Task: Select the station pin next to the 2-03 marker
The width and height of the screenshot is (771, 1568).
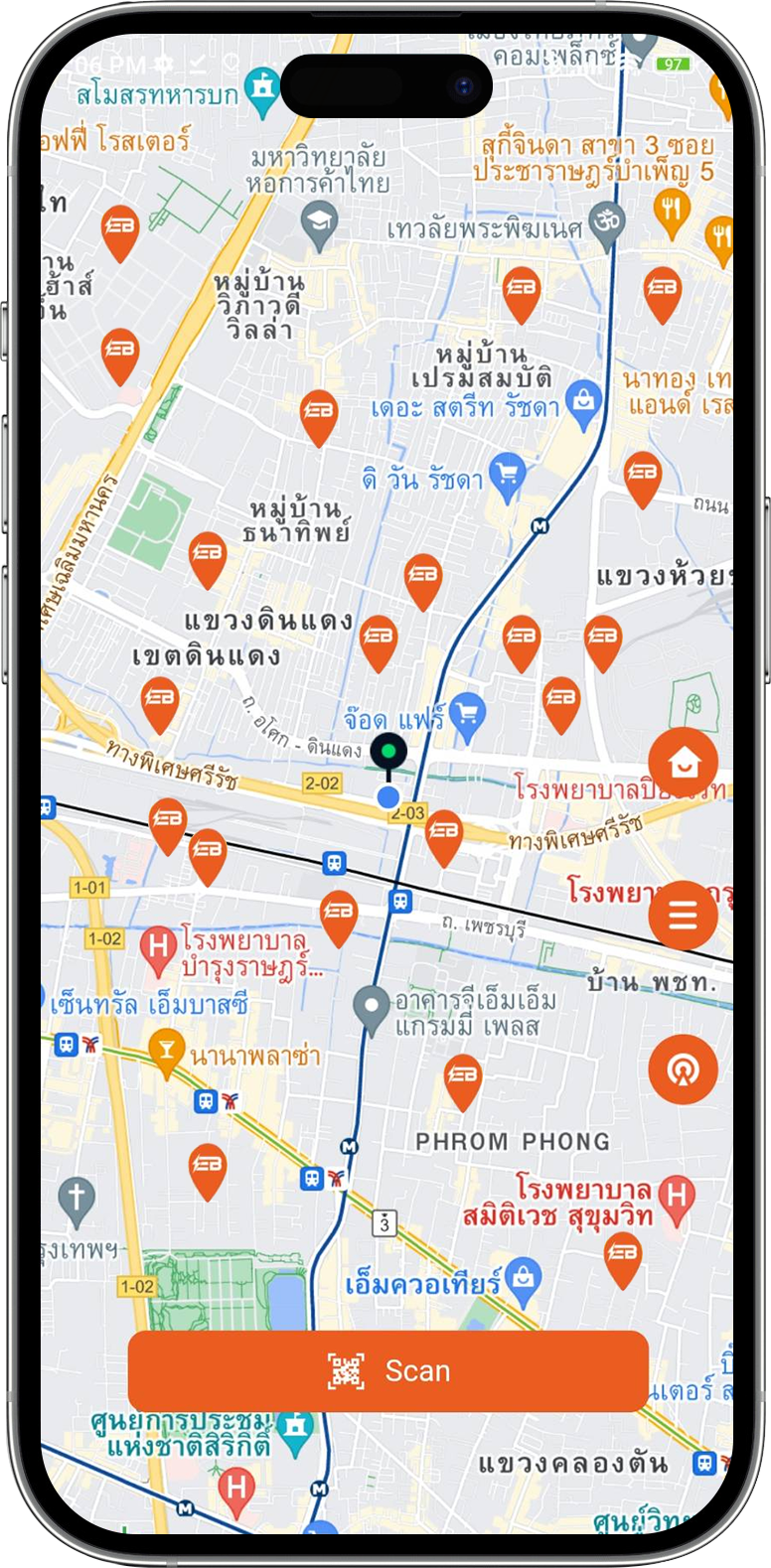Action: (443, 832)
